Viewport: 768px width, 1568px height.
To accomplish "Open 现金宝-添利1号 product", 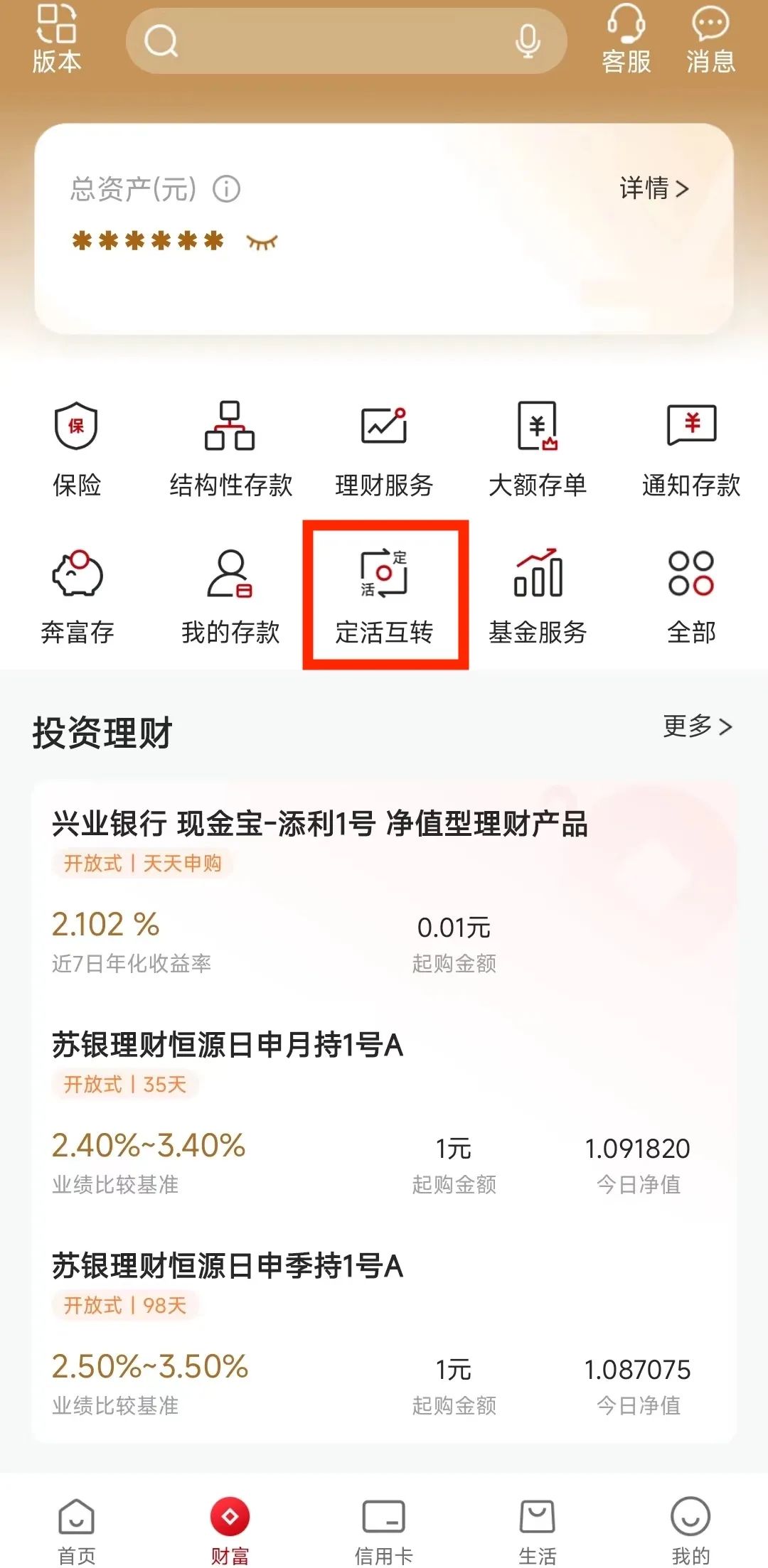I will click(x=320, y=825).
